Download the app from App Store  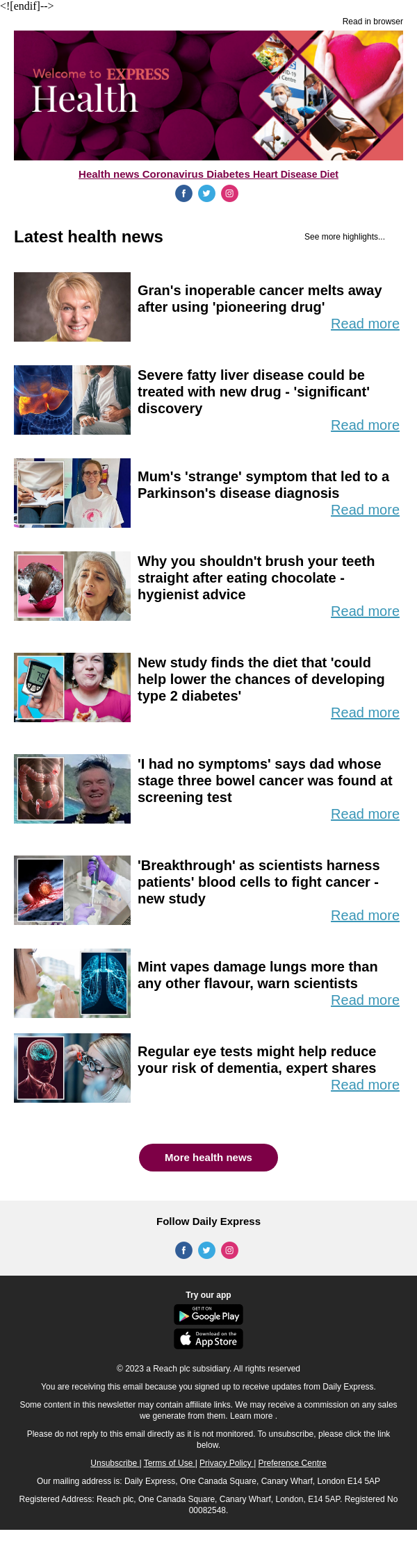(208, 1339)
